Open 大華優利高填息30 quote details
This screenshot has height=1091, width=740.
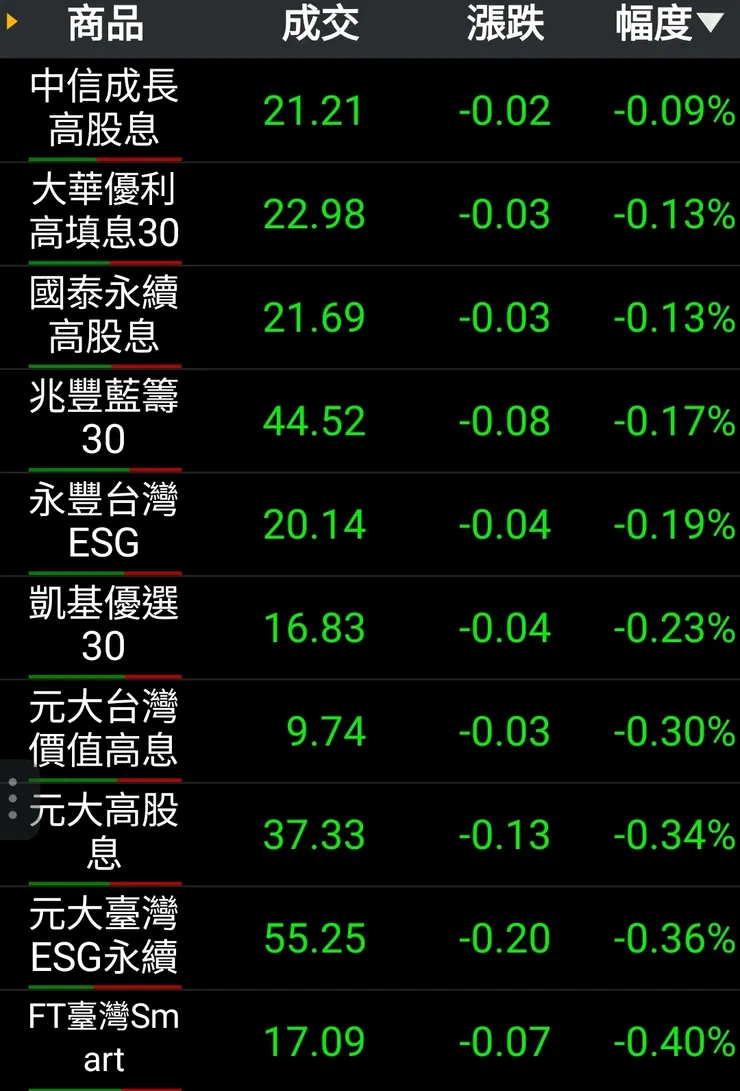pyautogui.click(x=104, y=212)
